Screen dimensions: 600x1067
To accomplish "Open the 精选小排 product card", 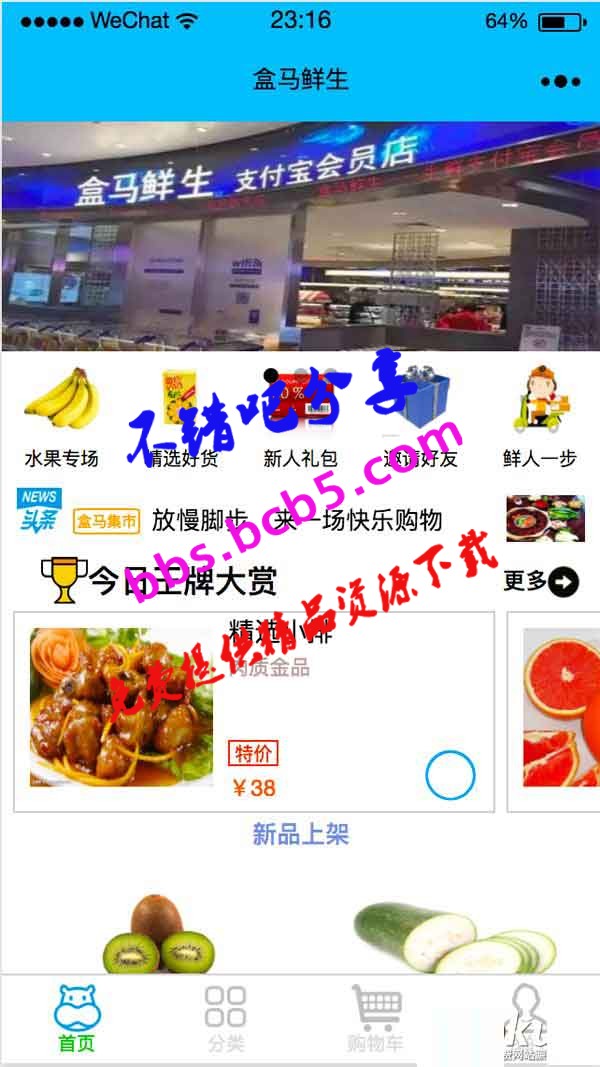I will point(254,711).
